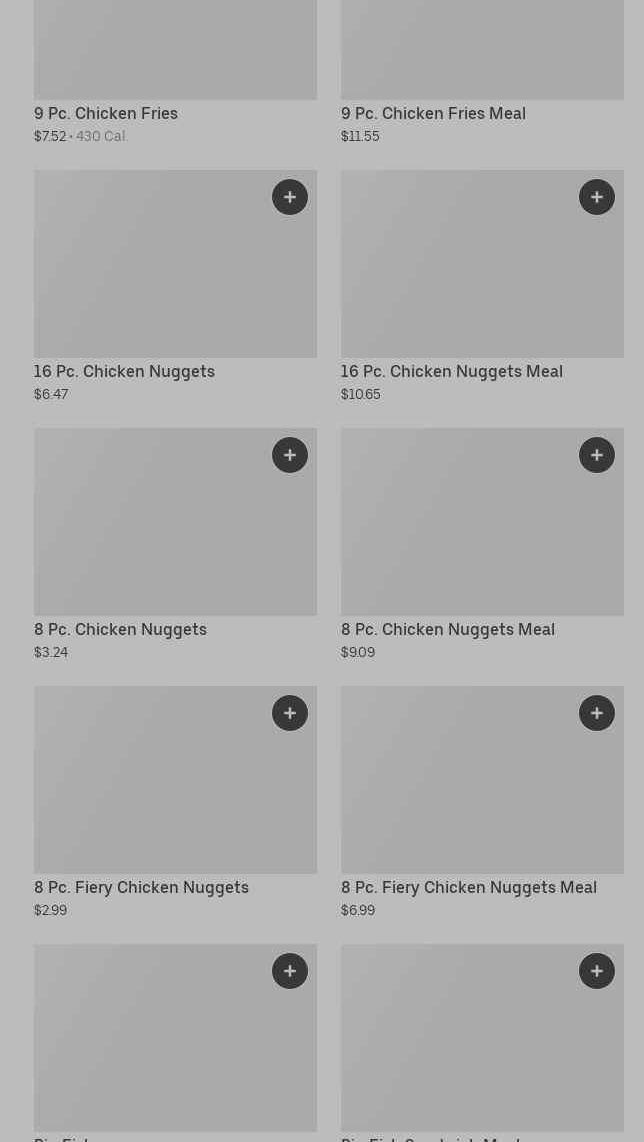Add 8 Pc. Fiery Chicken Nuggets to cart
644x1142 pixels.
(x=290, y=713)
